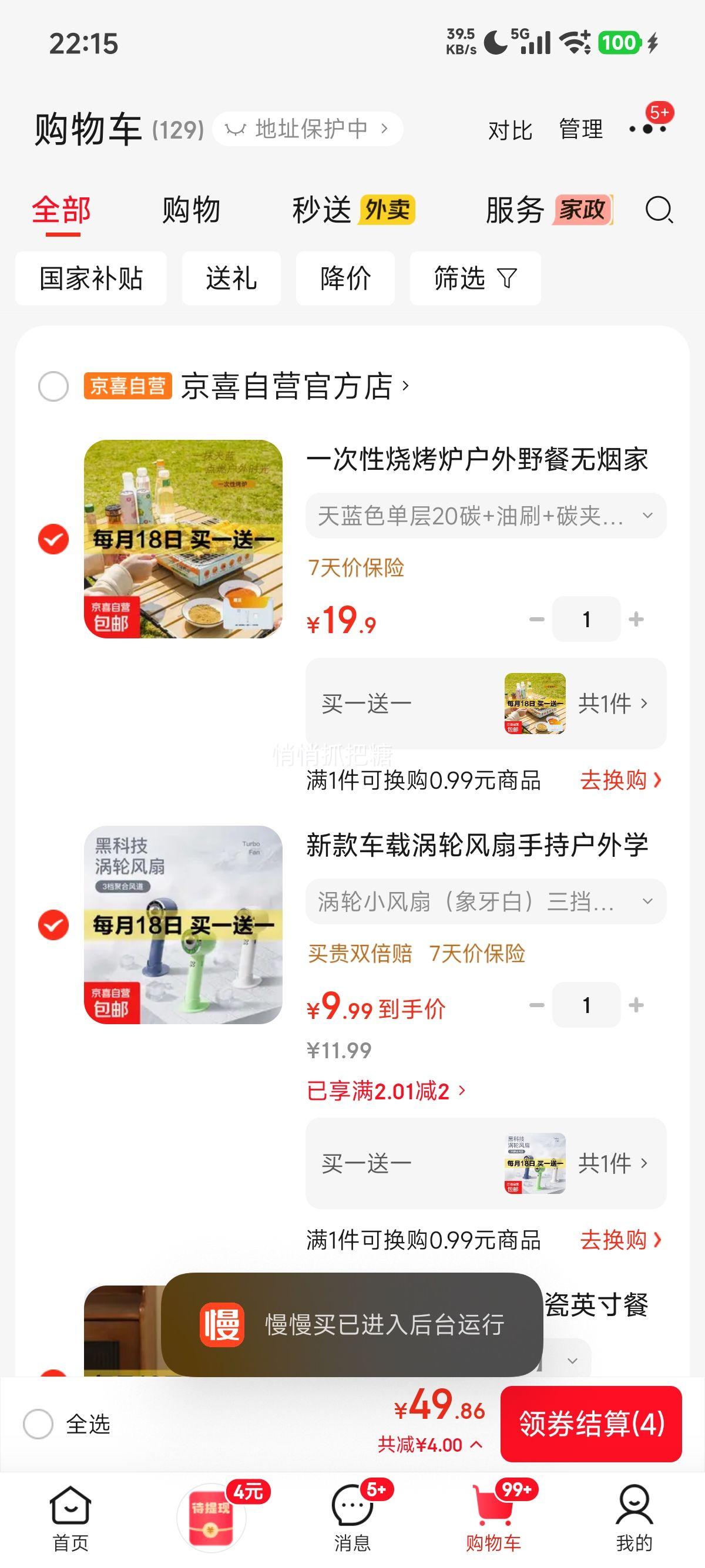Open the 筛选 filter options
The width and height of the screenshot is (705, 1568).
pos(475,279)
